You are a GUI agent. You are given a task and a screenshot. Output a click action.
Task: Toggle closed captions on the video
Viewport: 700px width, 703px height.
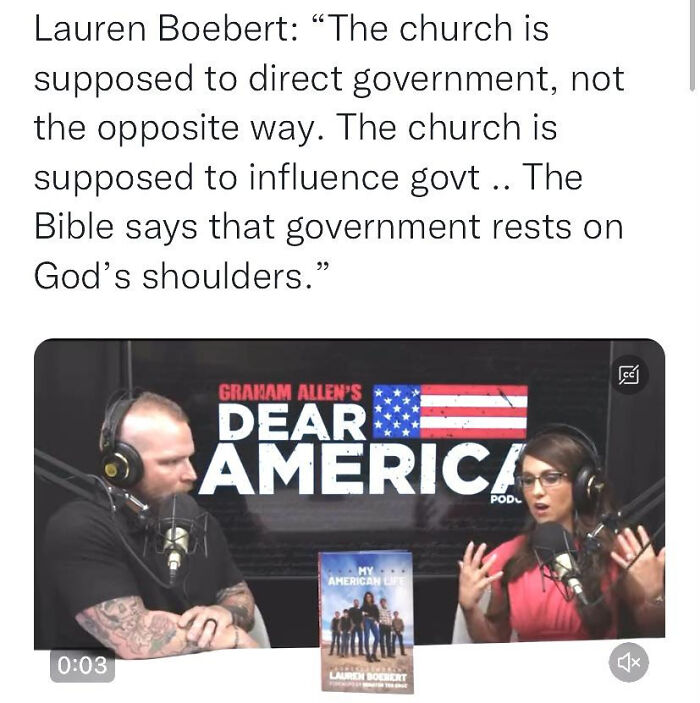629,375
